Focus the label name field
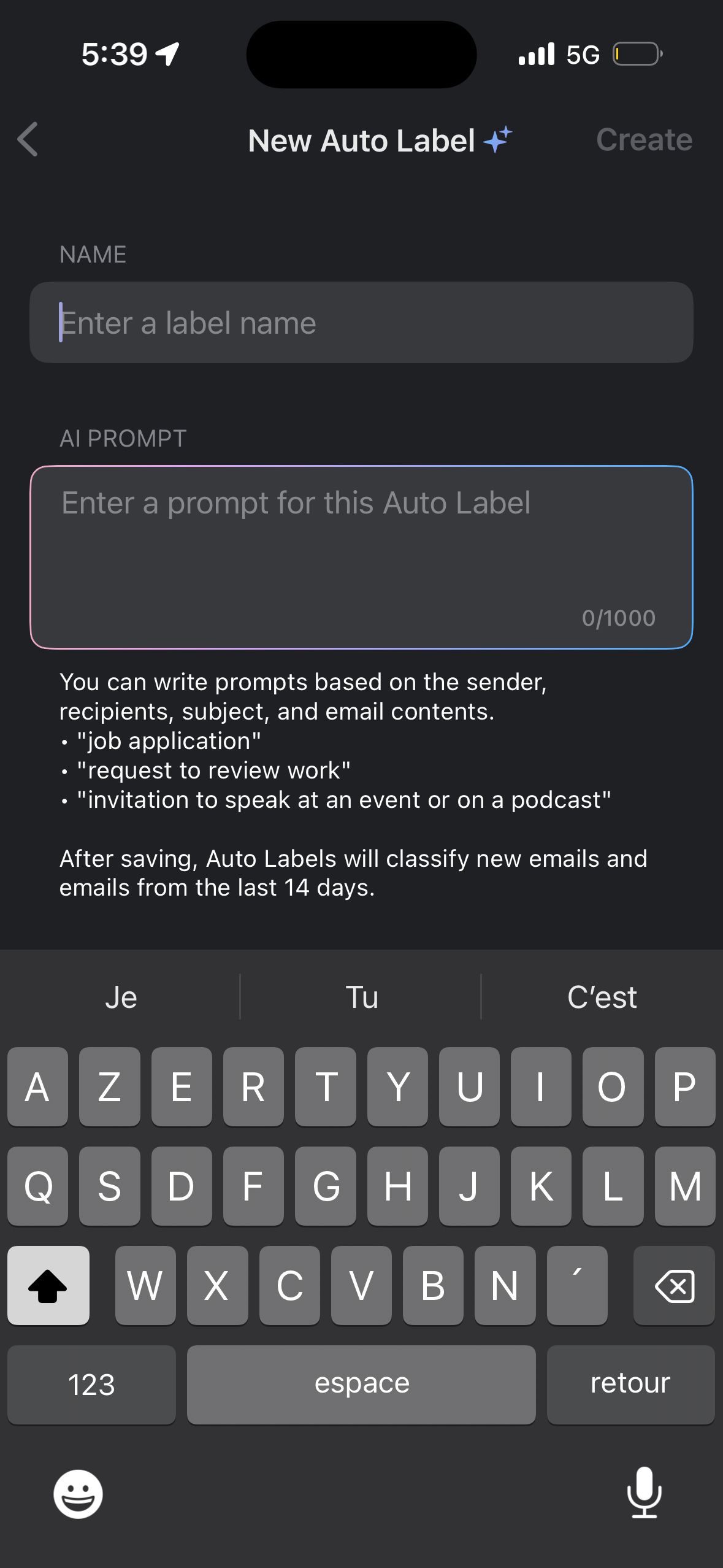This screenshot has width=723, height=1568. [361, 323]
